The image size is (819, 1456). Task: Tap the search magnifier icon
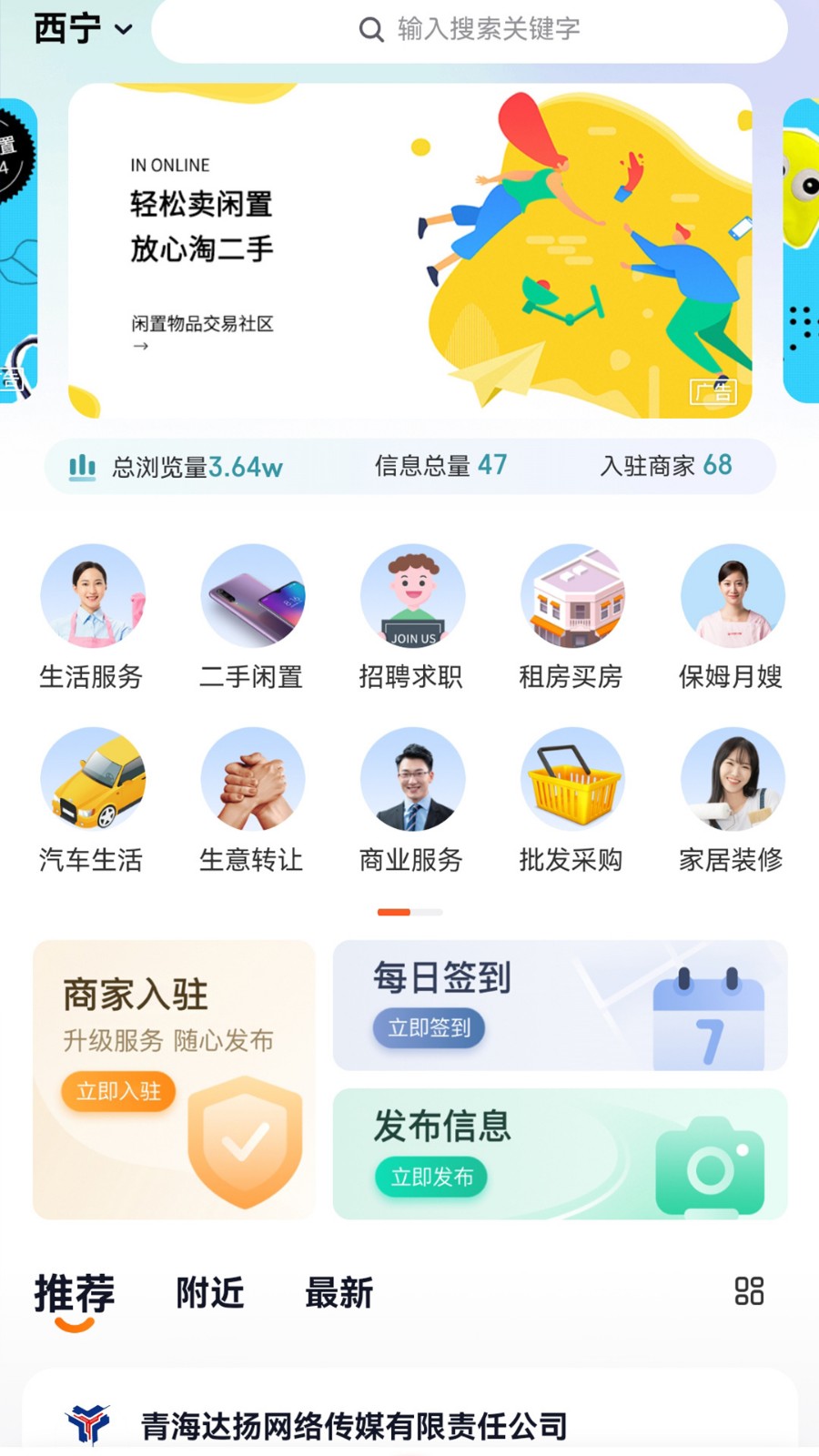(371, 29)
